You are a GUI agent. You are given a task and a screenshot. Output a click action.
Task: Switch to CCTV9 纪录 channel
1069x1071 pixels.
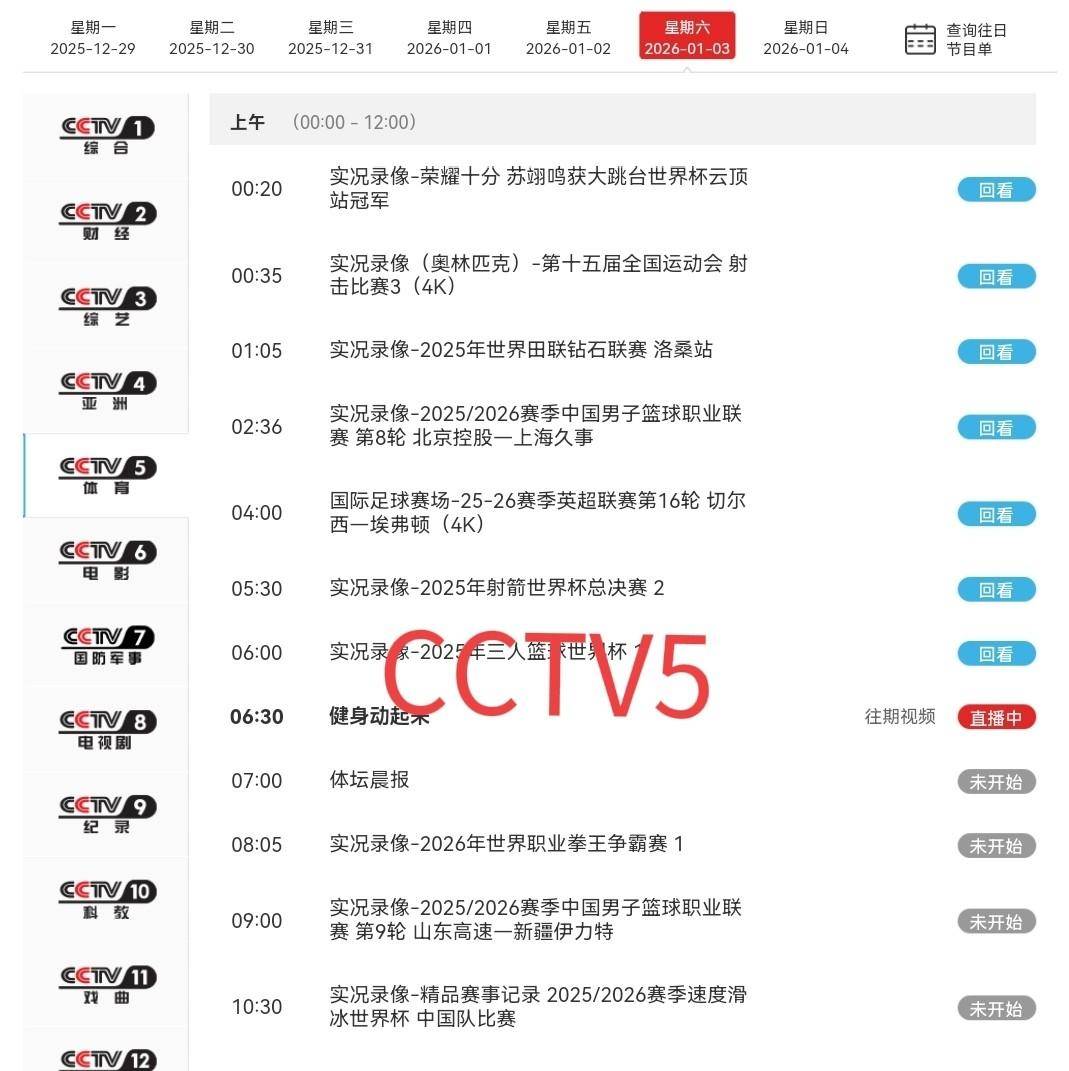107,814
